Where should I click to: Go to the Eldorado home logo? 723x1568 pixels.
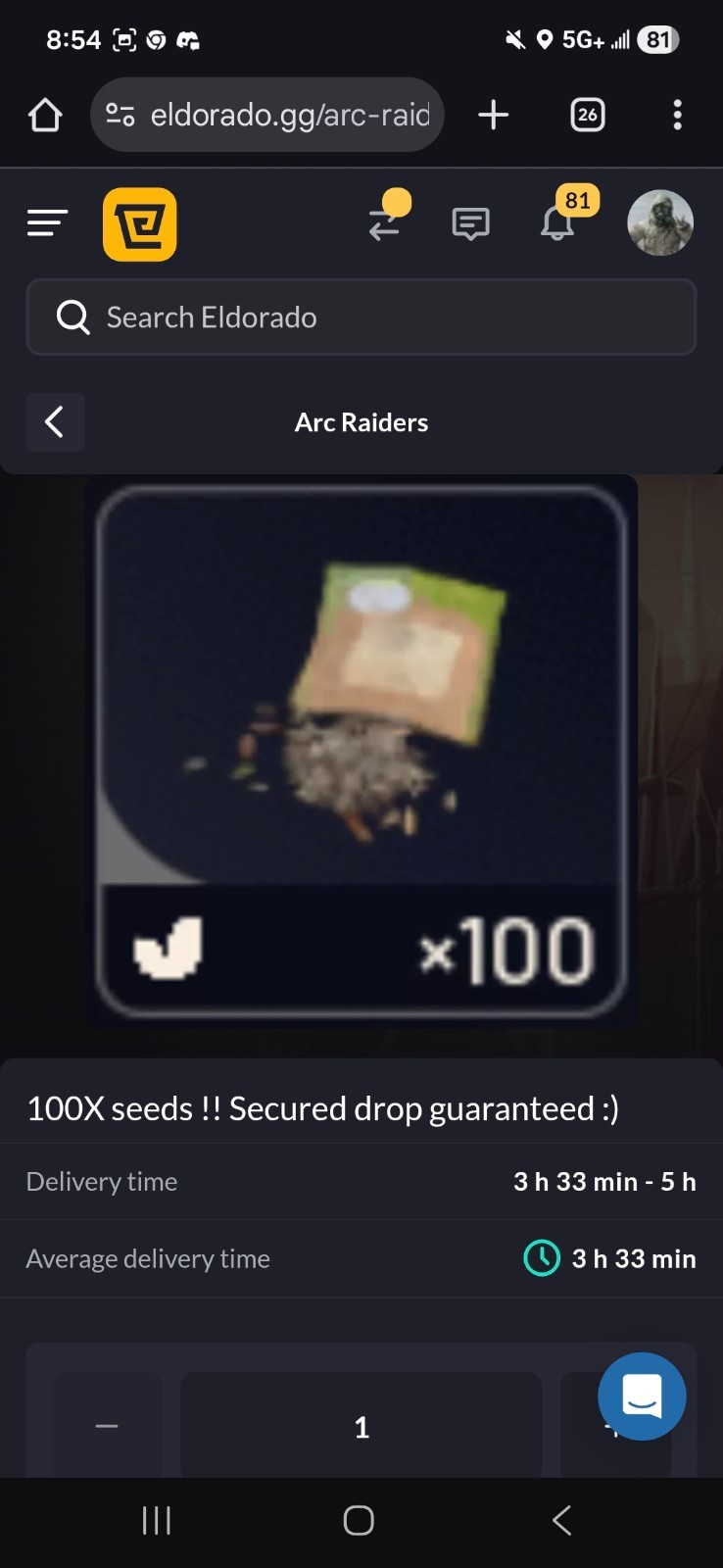pyautogui.click(x=140, y=224)
